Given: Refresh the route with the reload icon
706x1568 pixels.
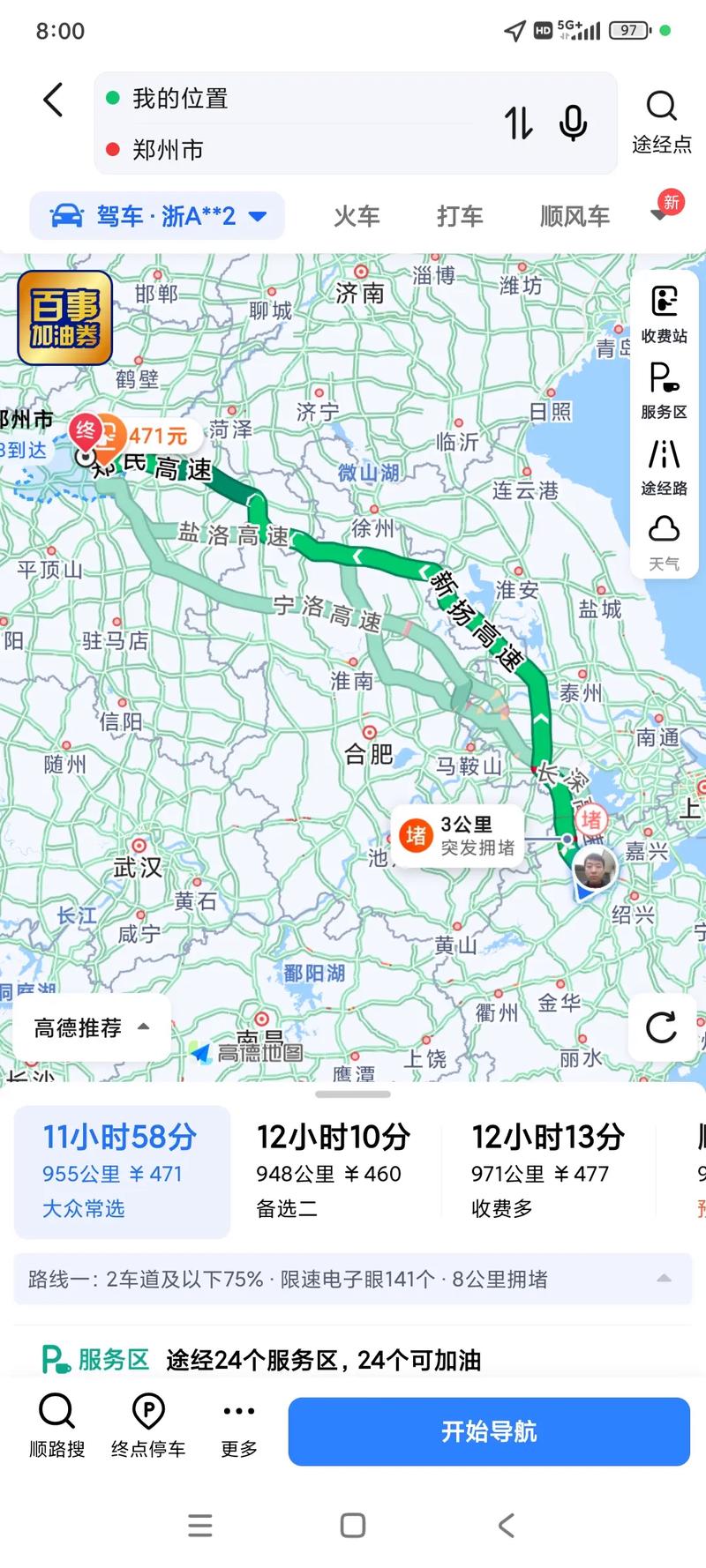Looking at the screenshot, I should pos(663,1028).
